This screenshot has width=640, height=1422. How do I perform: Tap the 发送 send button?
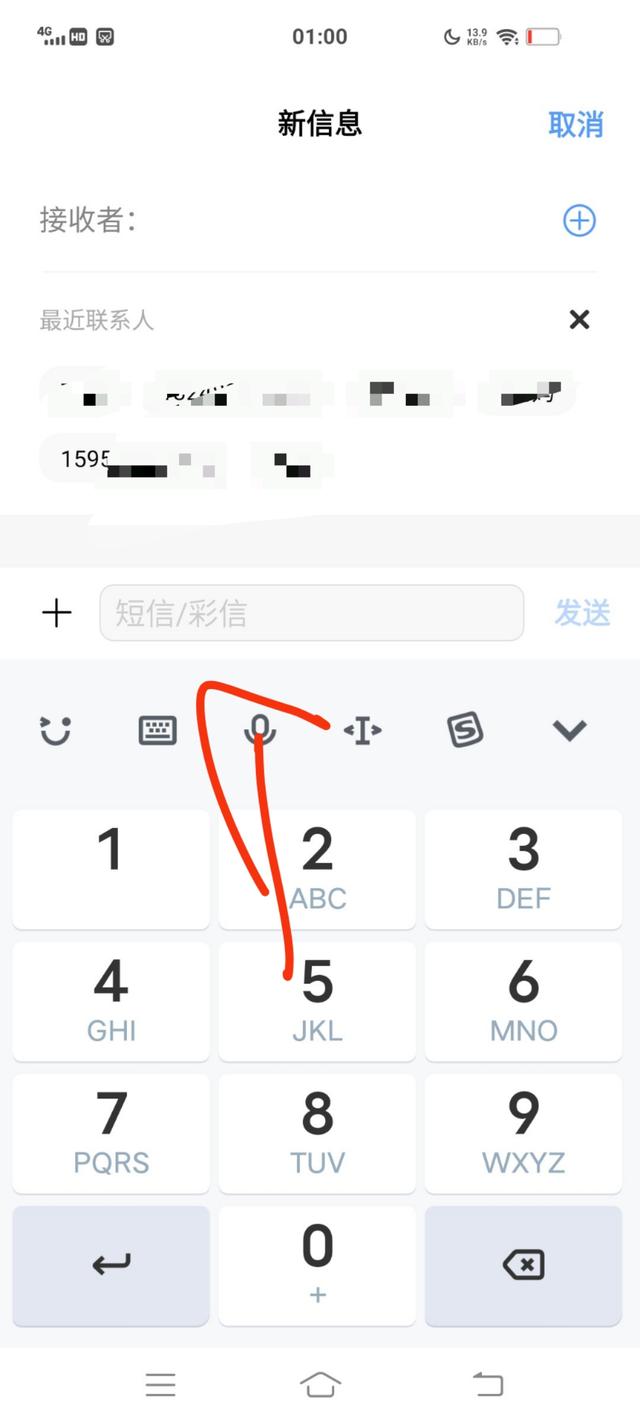point(582,613)
